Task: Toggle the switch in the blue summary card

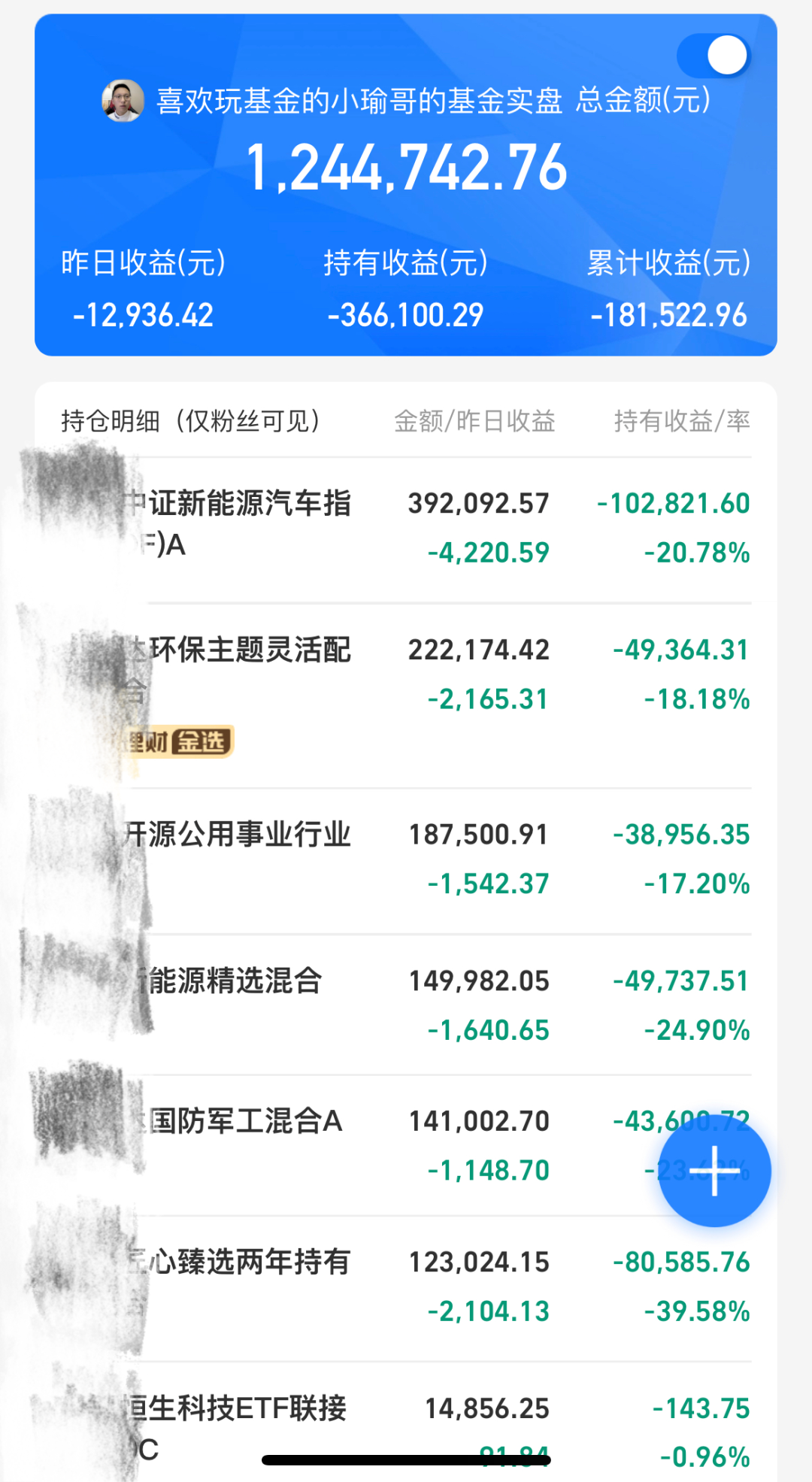Action: pos(714,56)
